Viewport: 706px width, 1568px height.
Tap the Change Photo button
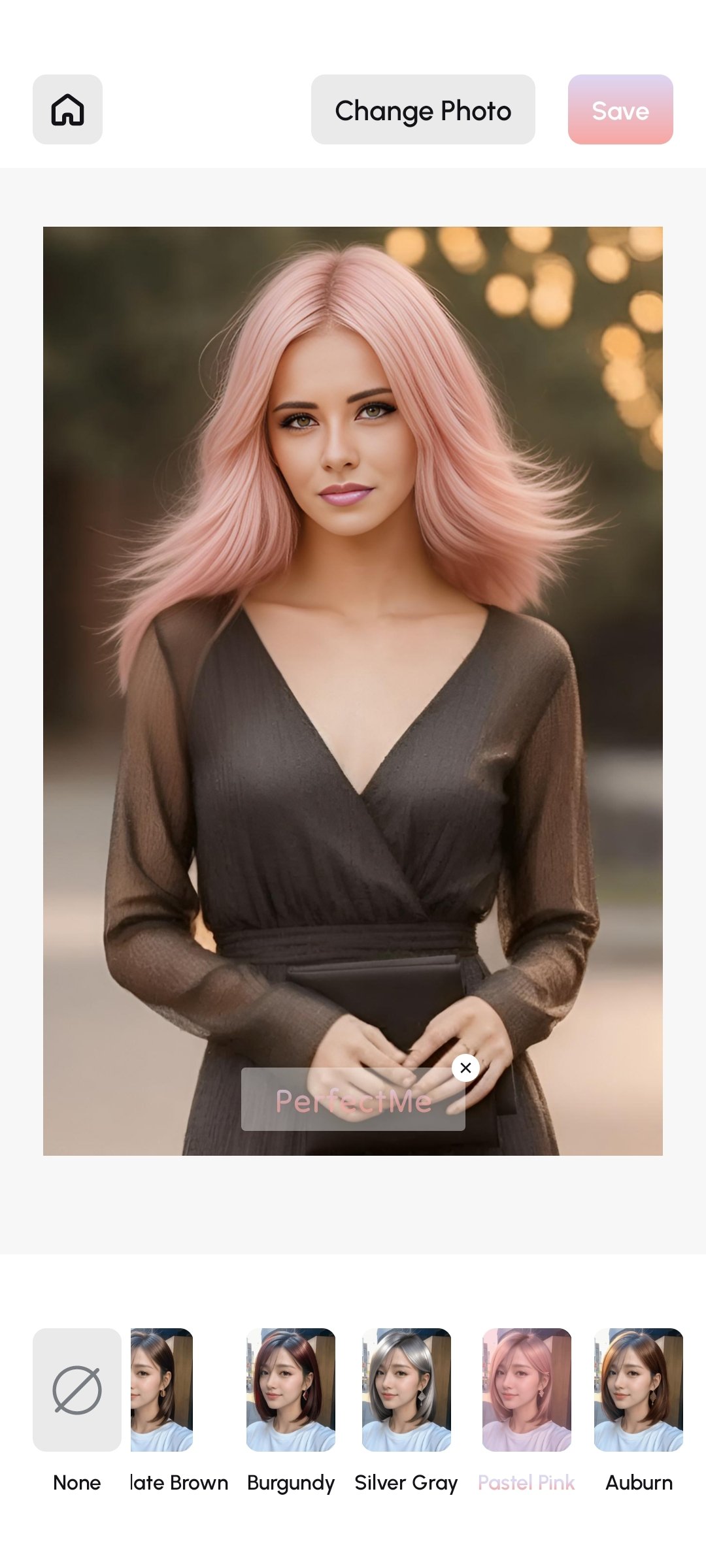[423, 109]
